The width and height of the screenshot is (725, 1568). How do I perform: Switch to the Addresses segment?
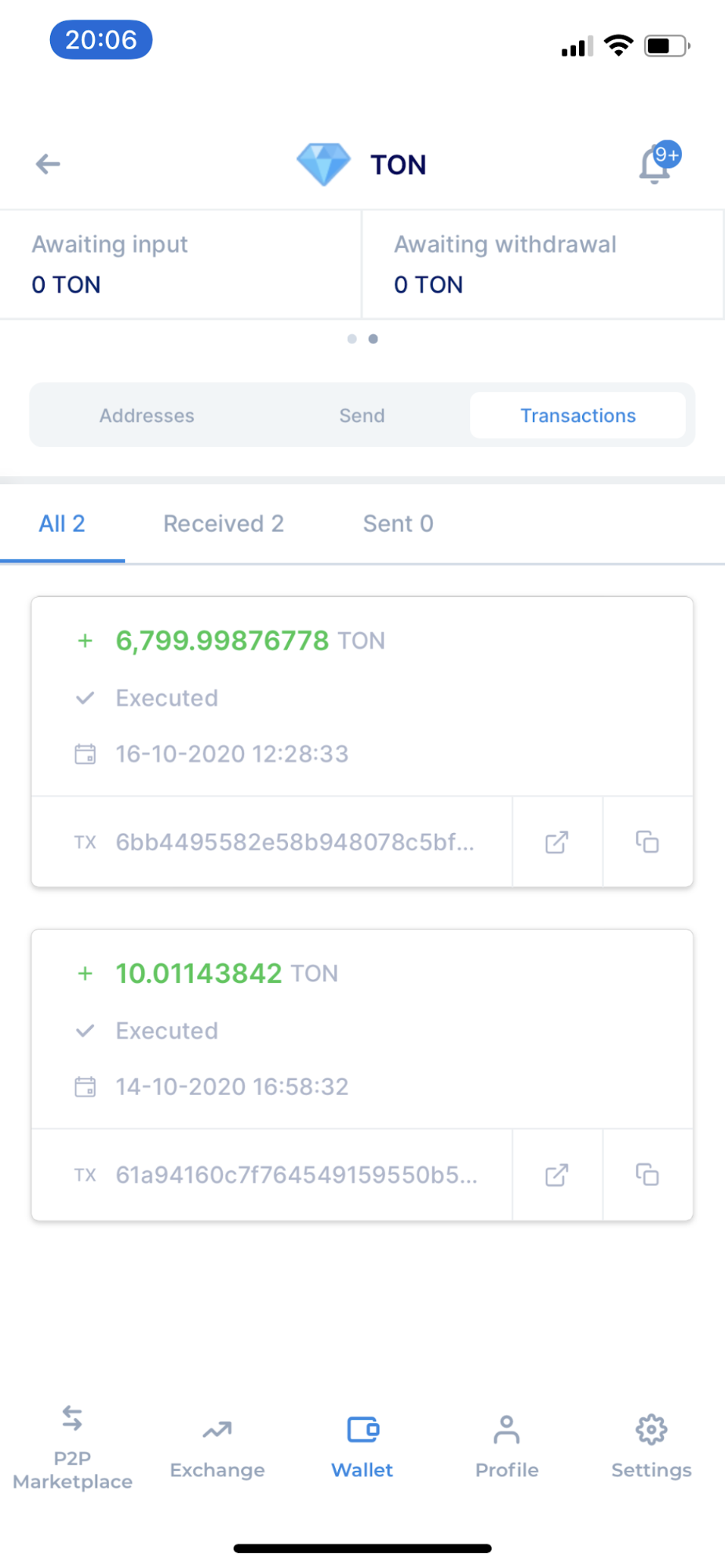pyautogui.click(x=147, y=416)
